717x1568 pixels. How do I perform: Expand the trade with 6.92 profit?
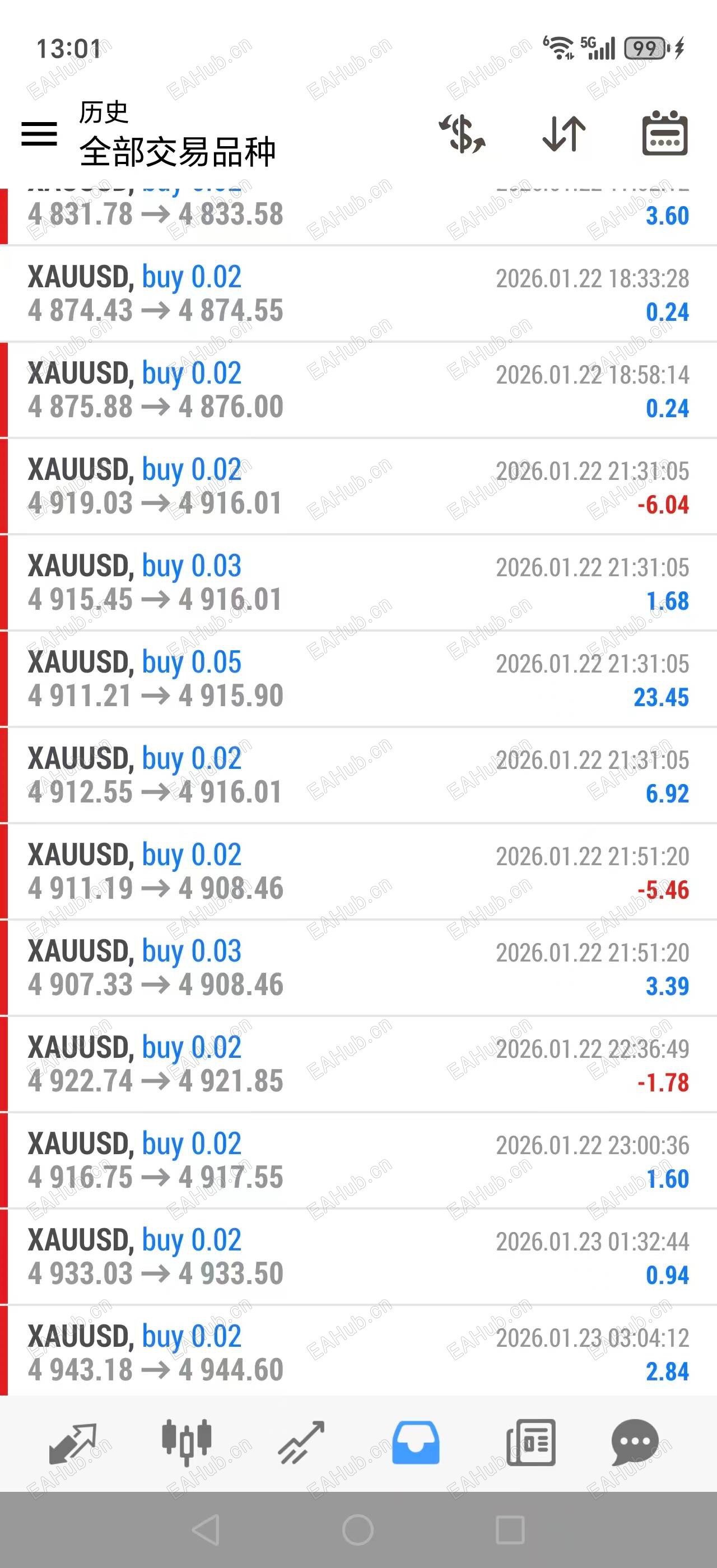[358, 775]
